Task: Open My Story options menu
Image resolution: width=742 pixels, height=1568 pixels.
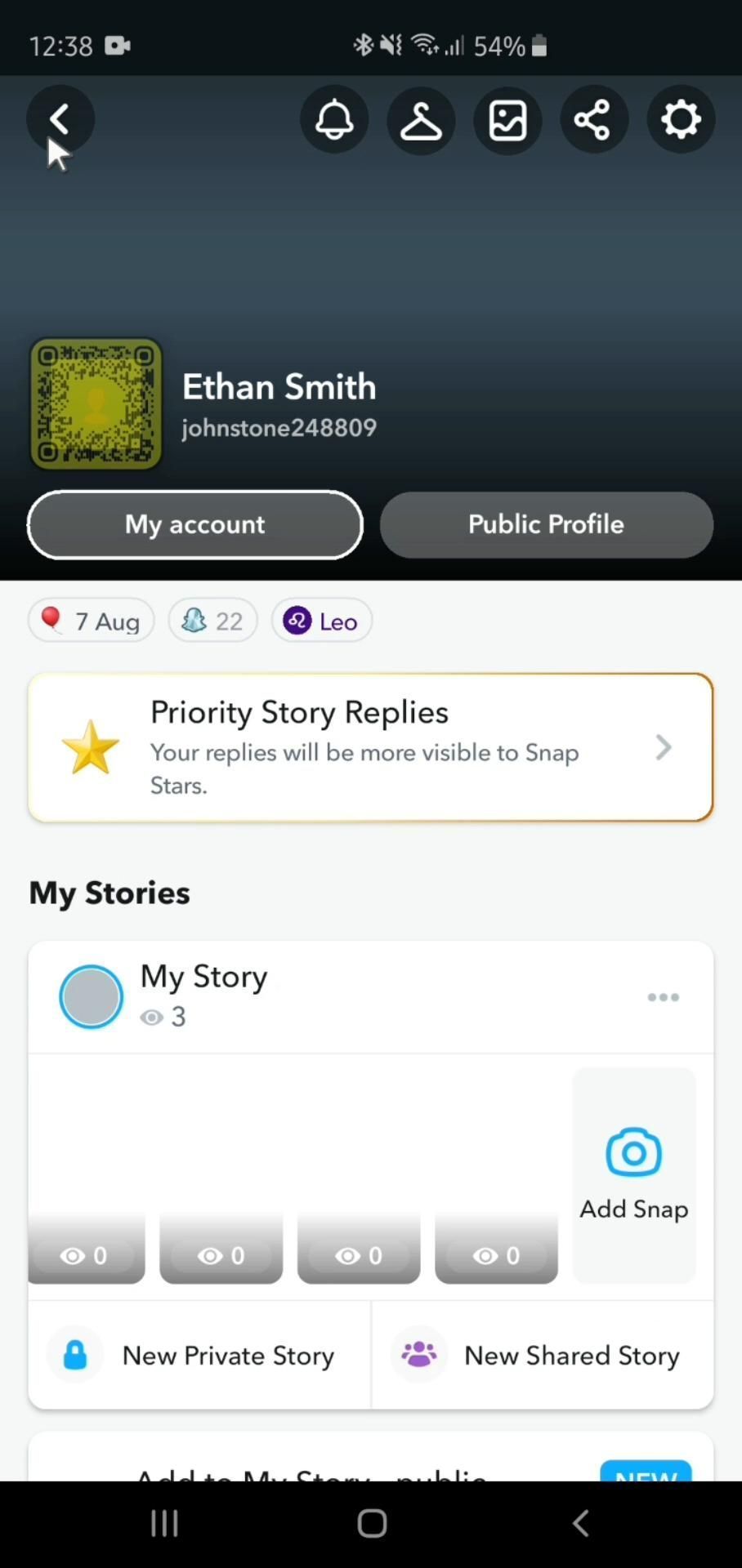Action: (x=663, y=997)
